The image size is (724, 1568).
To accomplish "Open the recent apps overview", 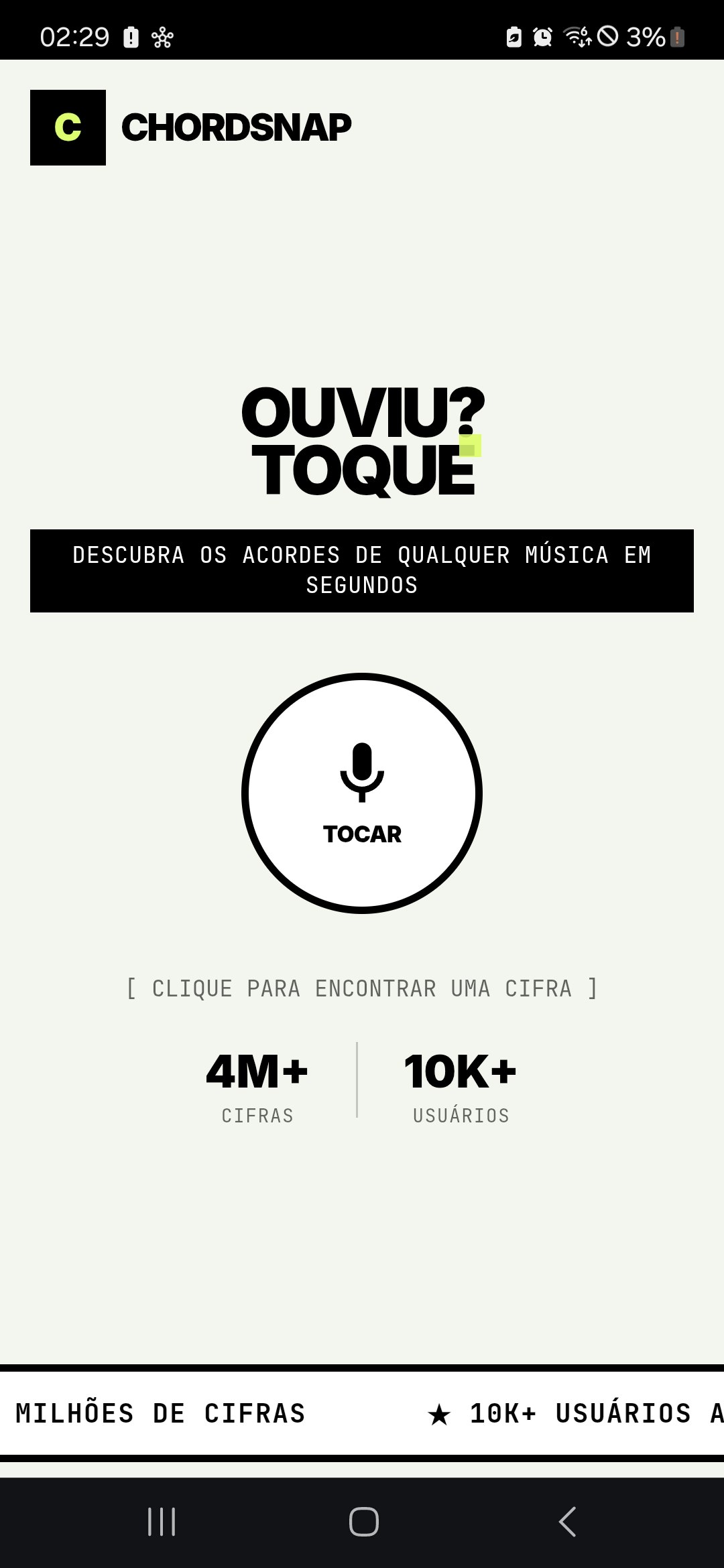I will [162, 1522].
